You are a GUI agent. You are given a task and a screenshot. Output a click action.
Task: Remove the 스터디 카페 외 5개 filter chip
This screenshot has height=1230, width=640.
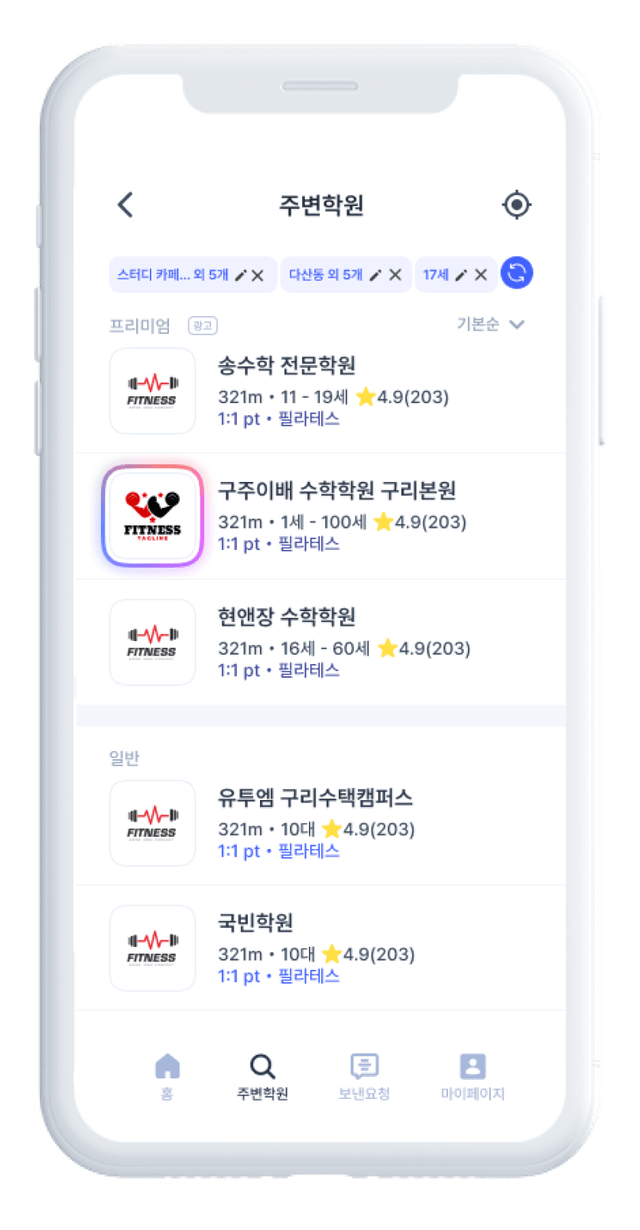[258, 275]
